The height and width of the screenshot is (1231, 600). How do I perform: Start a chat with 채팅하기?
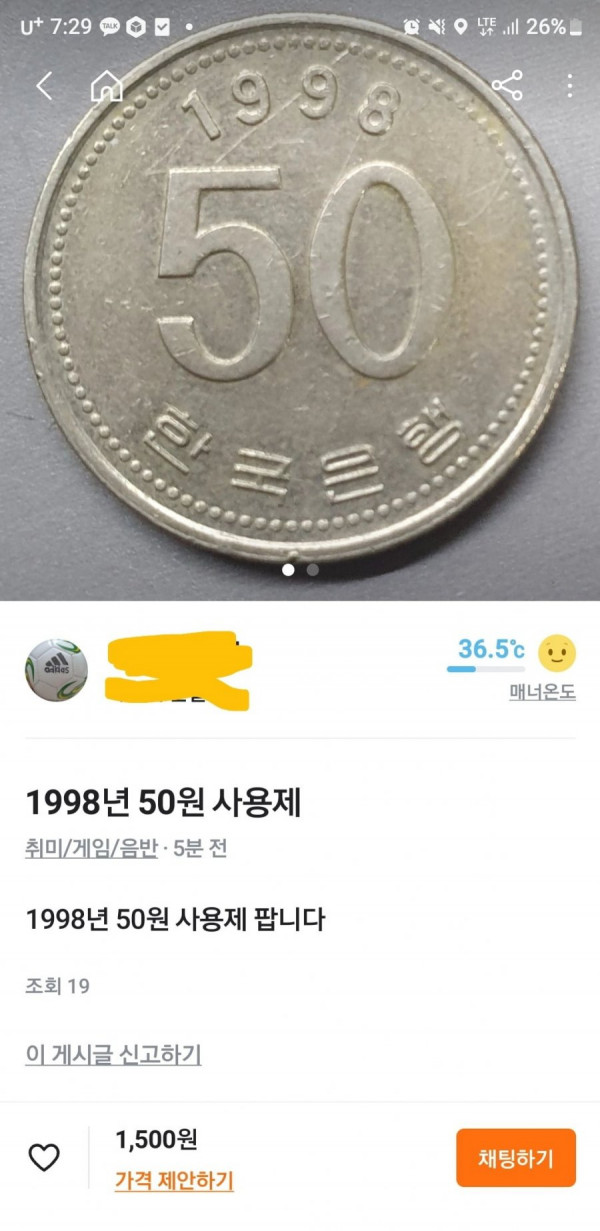pos(515,1158)
